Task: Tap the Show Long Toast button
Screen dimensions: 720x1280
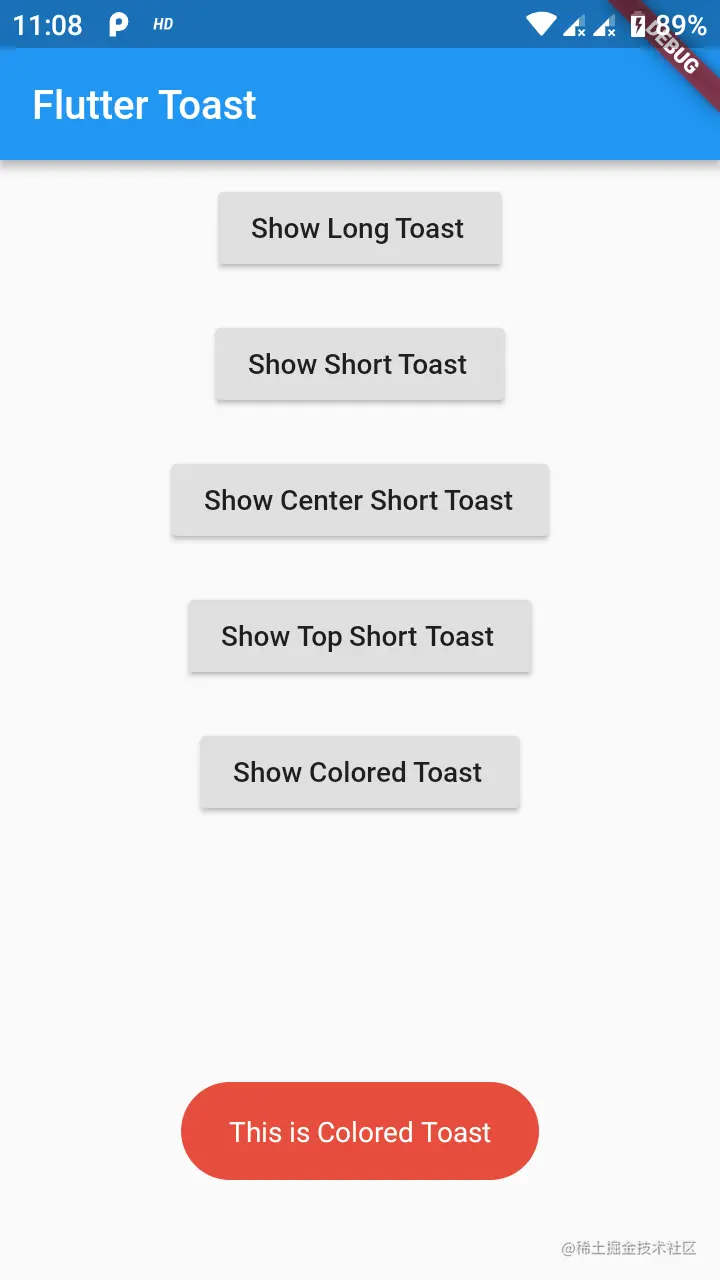Action: point(359,229)
